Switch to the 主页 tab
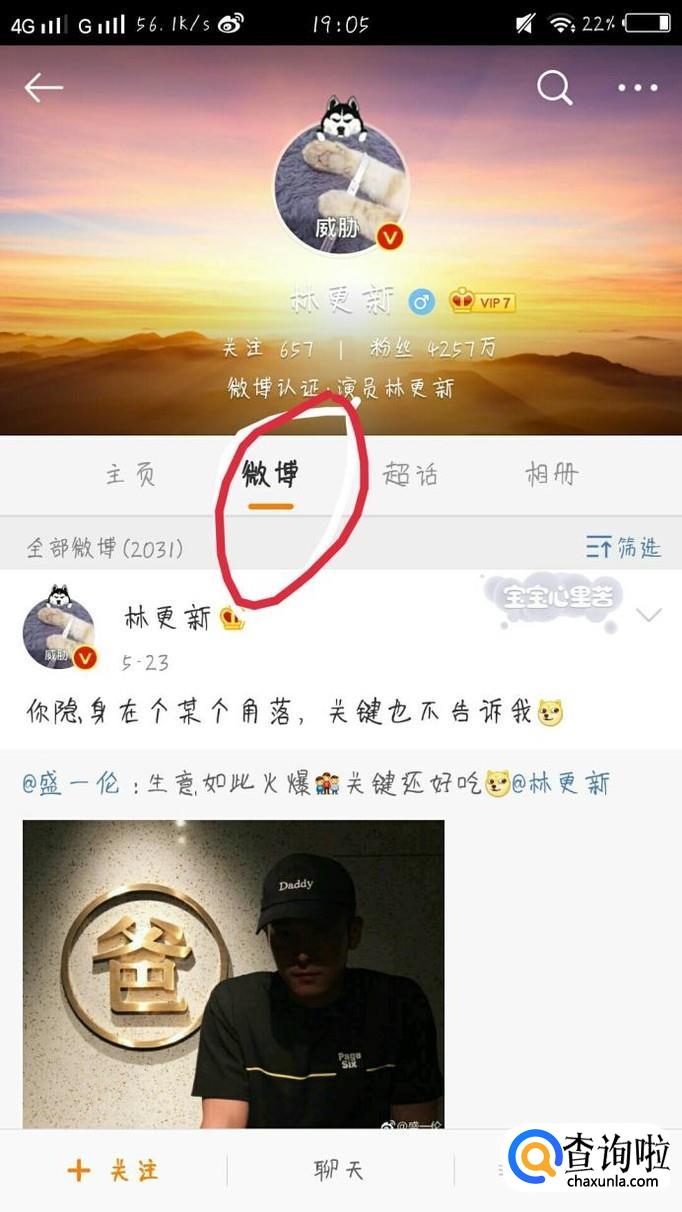 click(x=131, y=474)
